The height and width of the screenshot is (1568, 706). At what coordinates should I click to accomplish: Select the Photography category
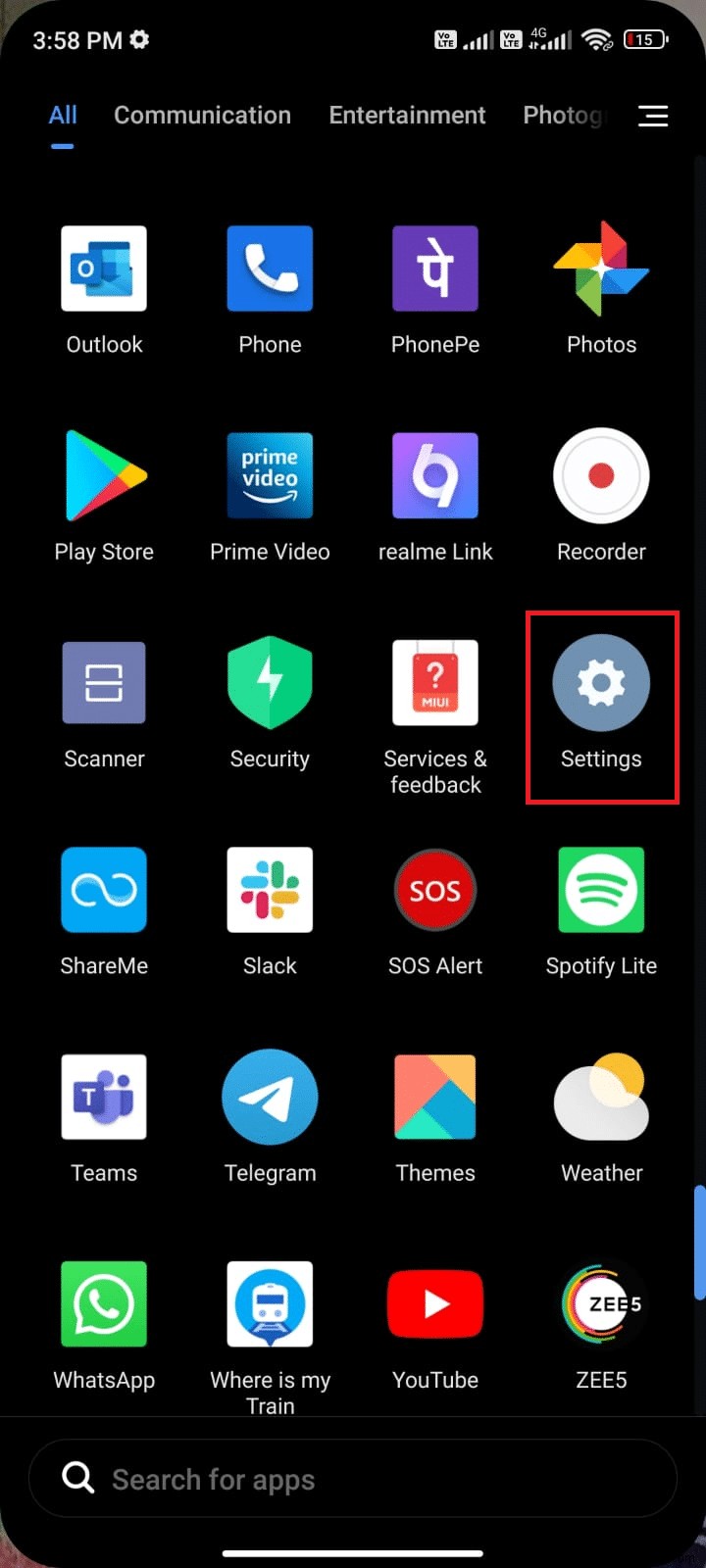tap(565, 115)
